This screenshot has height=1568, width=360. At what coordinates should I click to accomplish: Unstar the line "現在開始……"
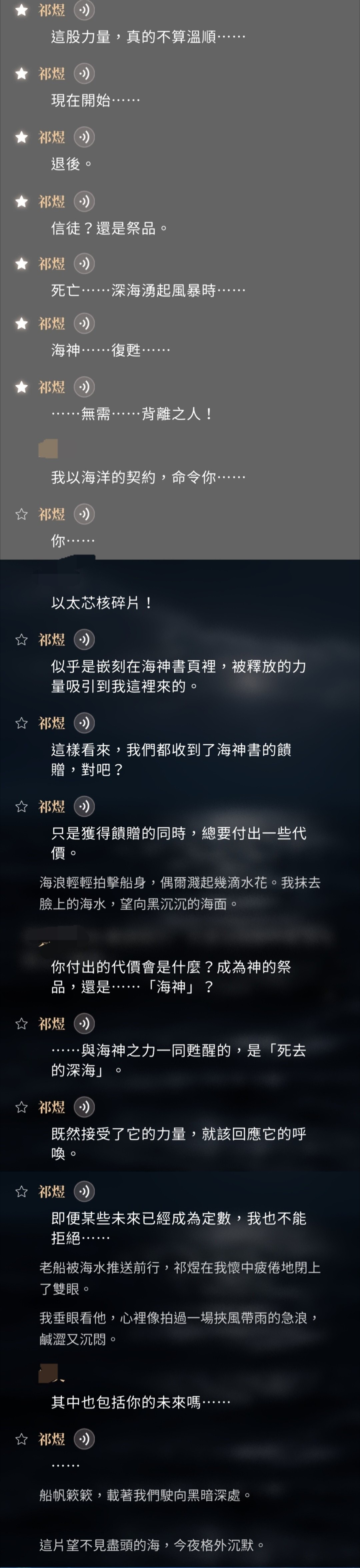[22, 74]
